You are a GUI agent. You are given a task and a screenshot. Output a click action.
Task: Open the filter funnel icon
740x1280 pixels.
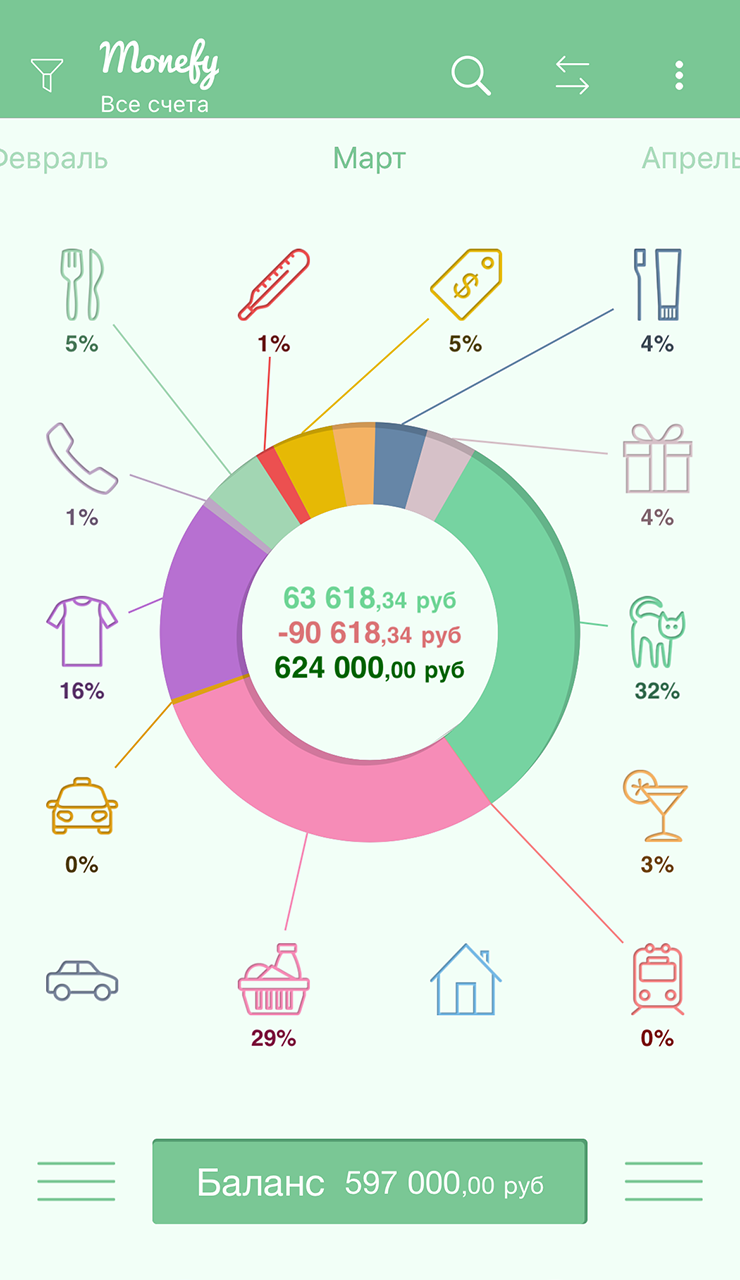[x=47, y=75]
